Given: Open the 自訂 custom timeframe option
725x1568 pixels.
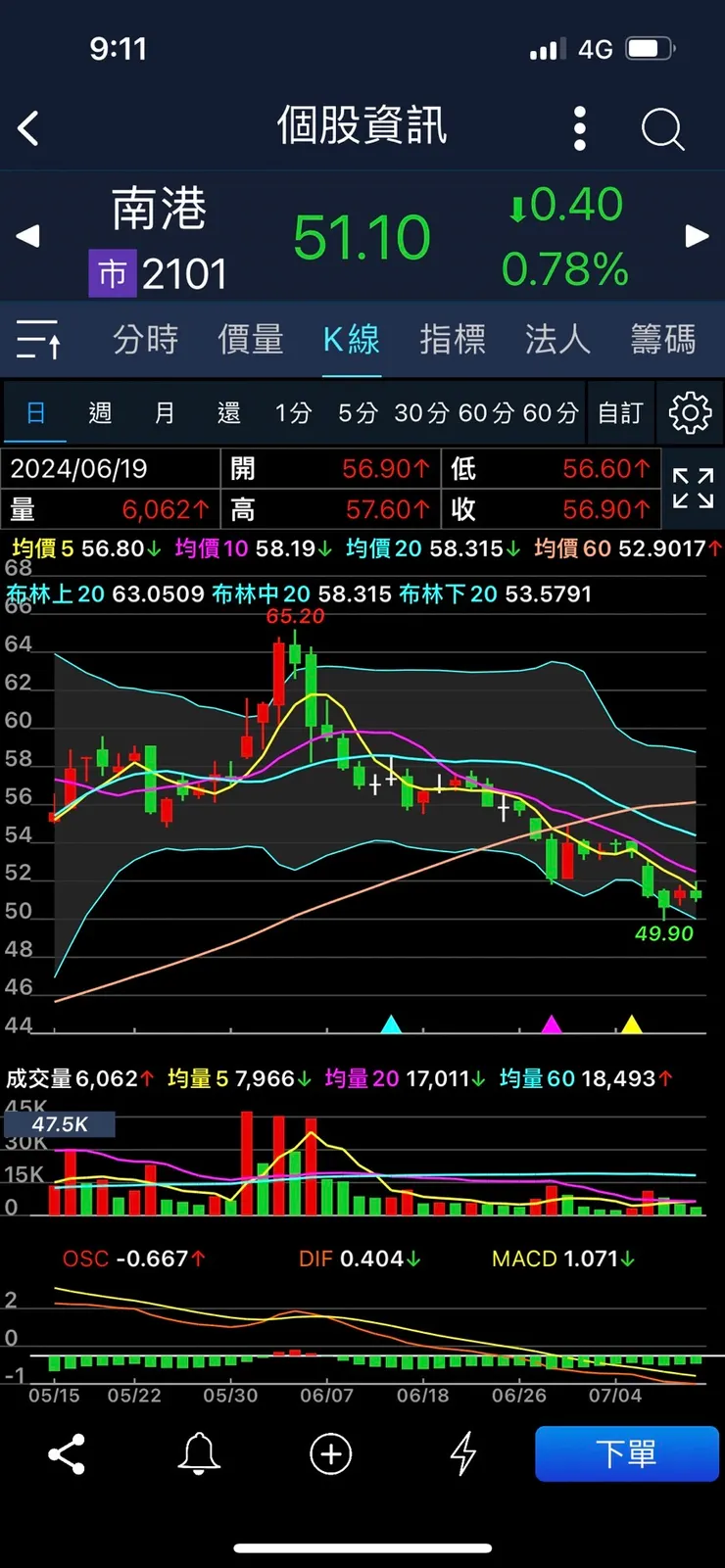Looking at the screenshot, I should 619,412.
